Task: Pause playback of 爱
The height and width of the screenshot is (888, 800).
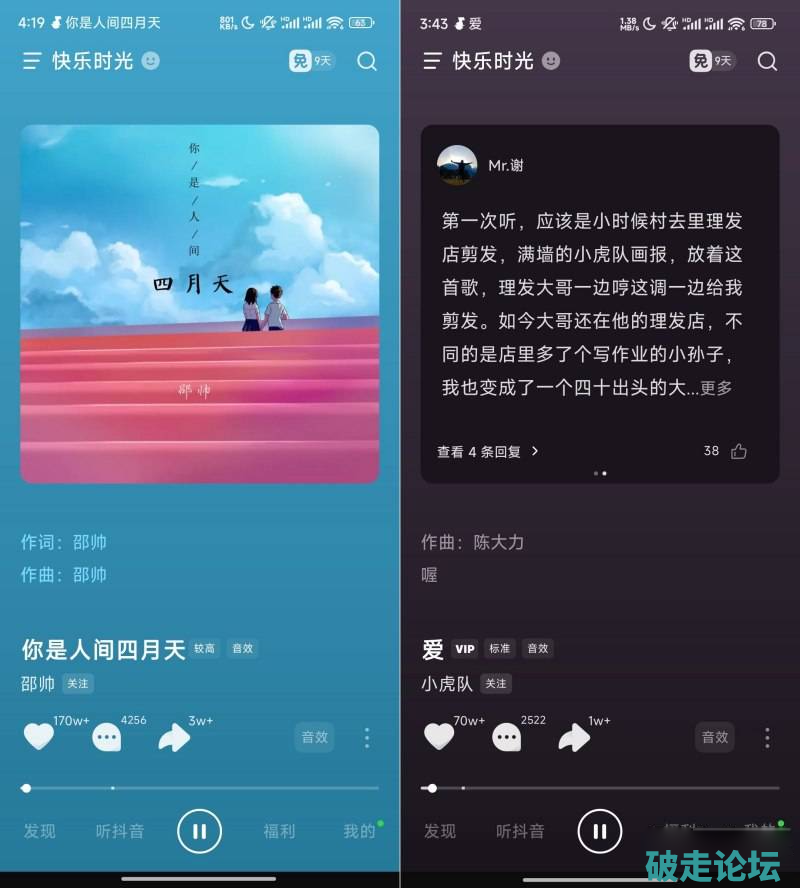Action: click(599, 831)
